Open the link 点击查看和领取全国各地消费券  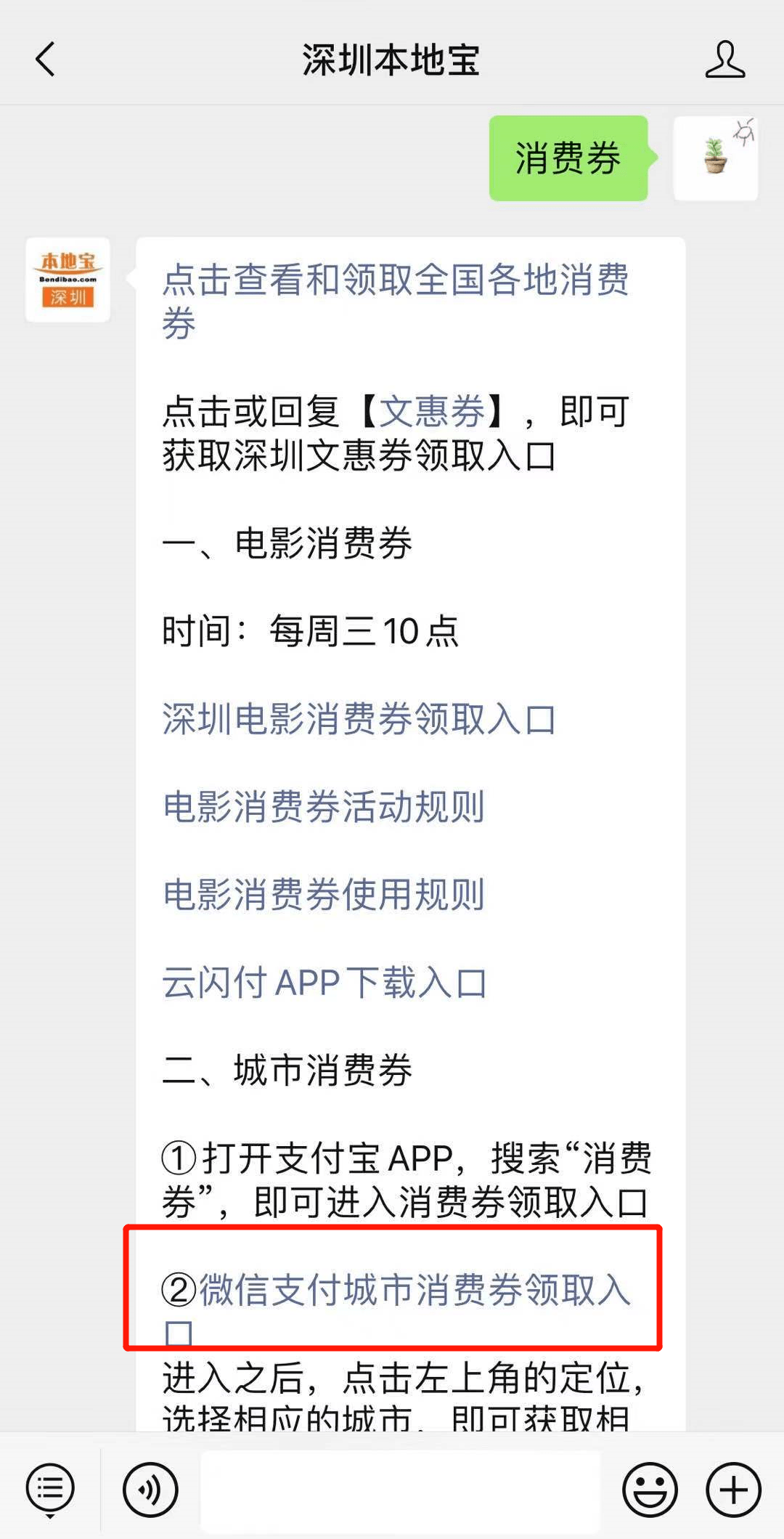[396, 301]
